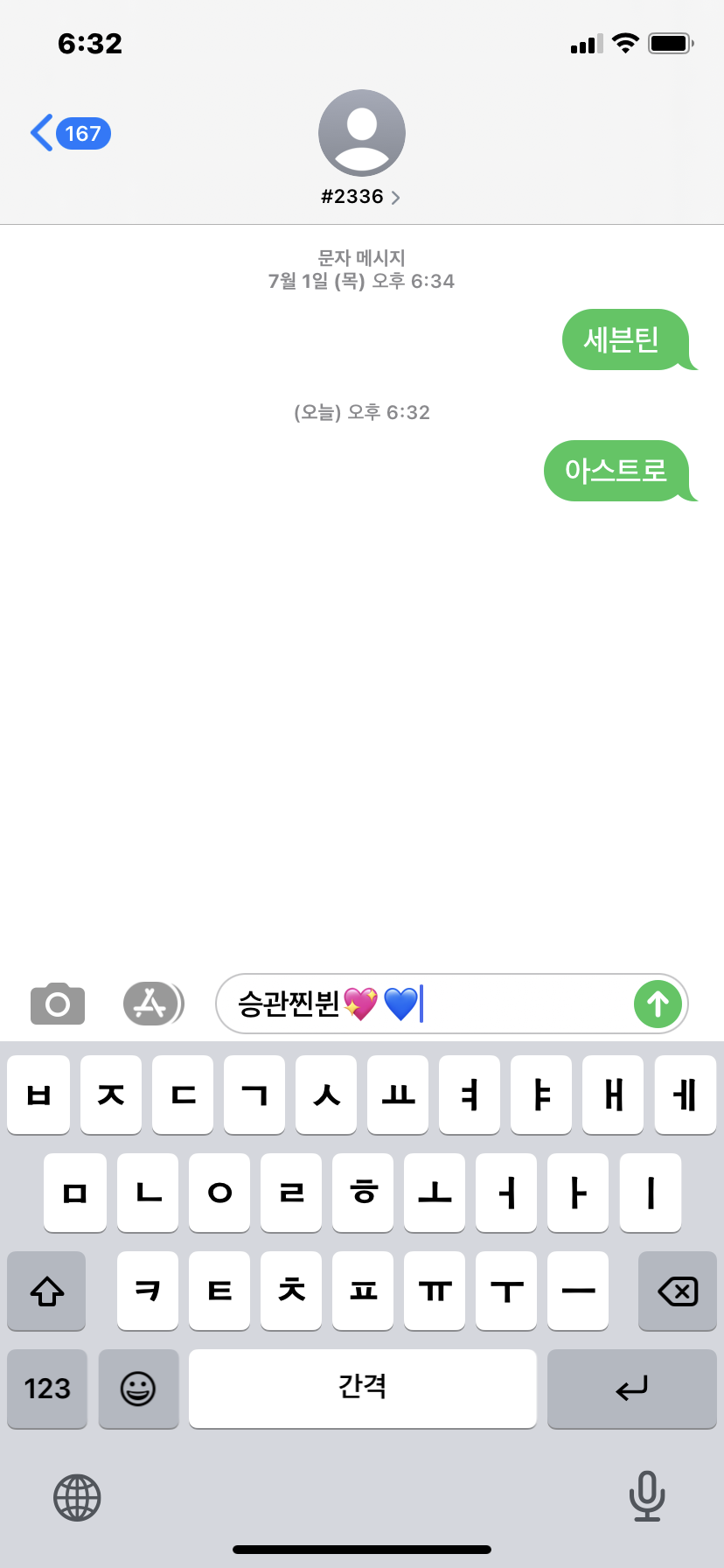Viewport: 724px width, 1568px height.
Task: Switch to the numeric 123 keyboard
Action: (x=46, y=1389)
